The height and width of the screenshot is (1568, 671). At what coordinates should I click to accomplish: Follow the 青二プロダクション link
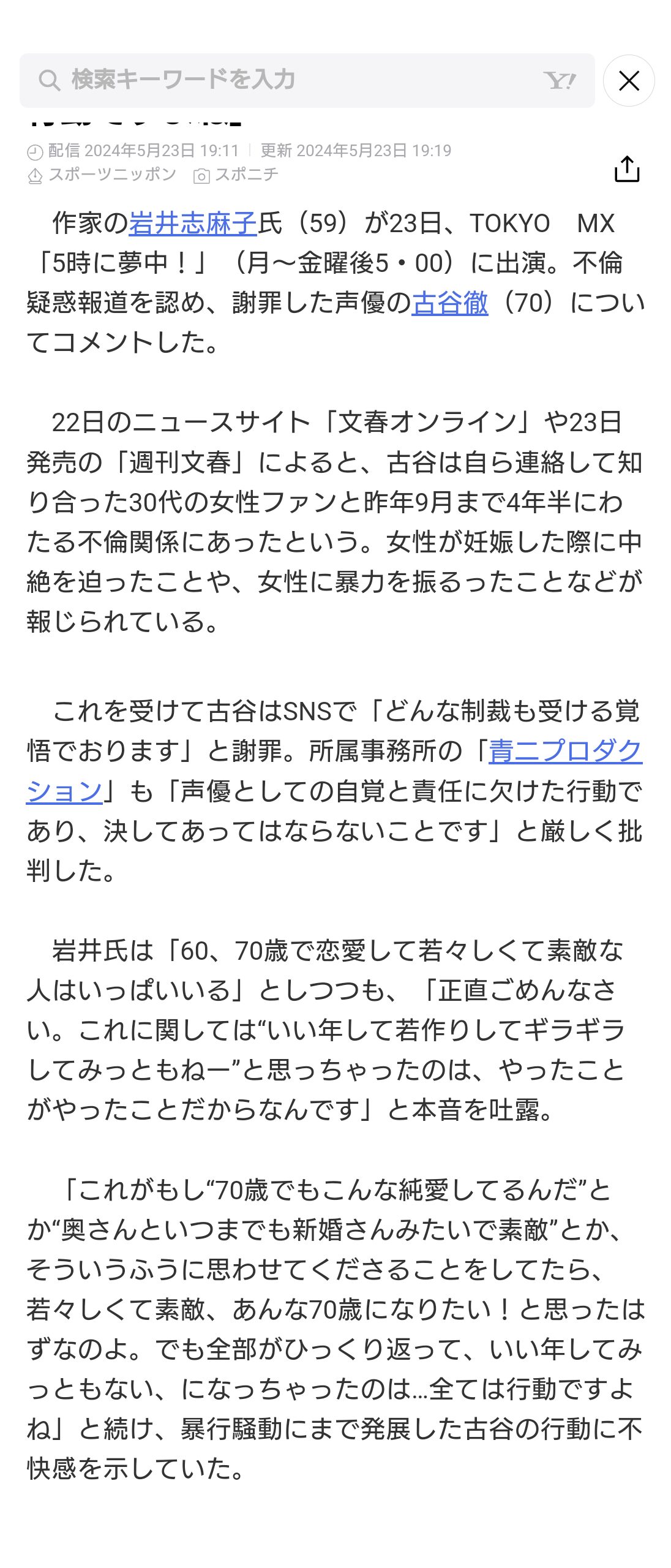pos(565,752)
